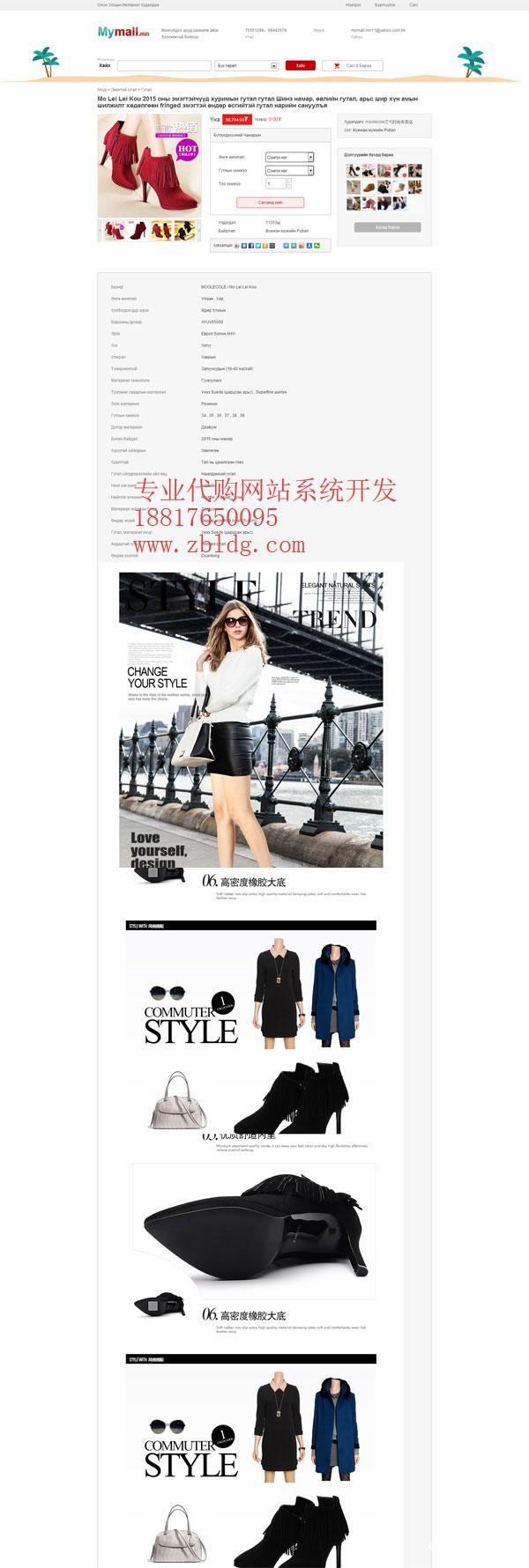Open the search category dropdown

click(x=247, y=66)
